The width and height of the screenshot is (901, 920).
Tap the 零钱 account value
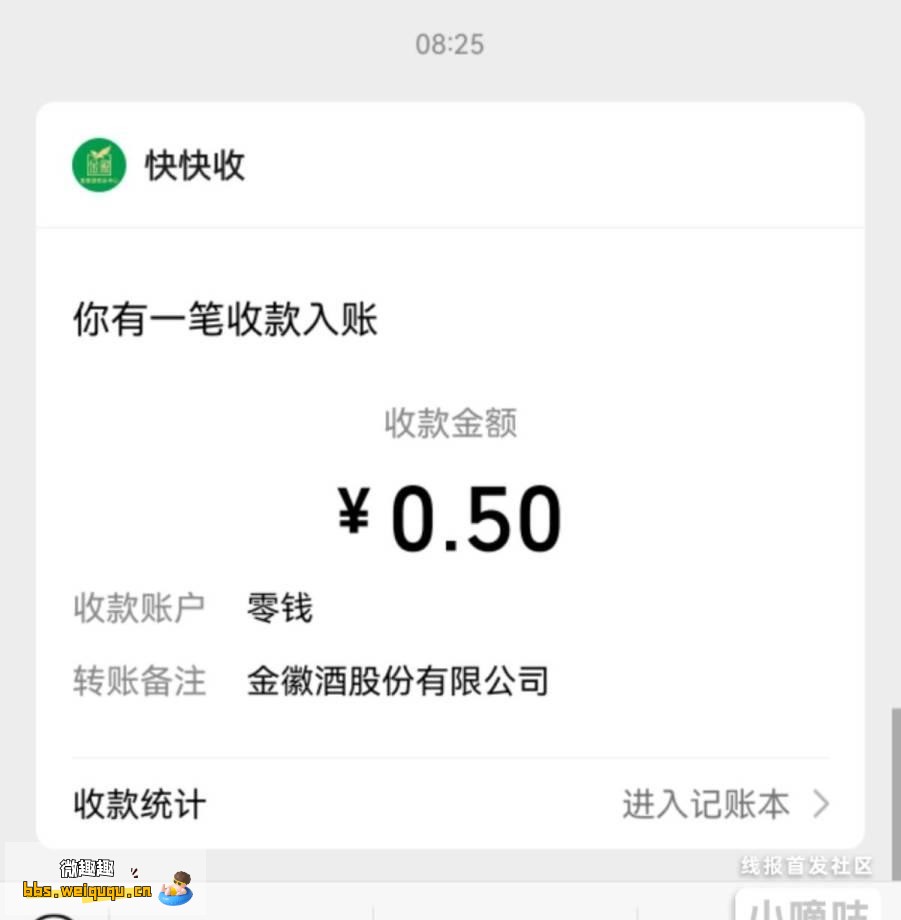[278, 607]
